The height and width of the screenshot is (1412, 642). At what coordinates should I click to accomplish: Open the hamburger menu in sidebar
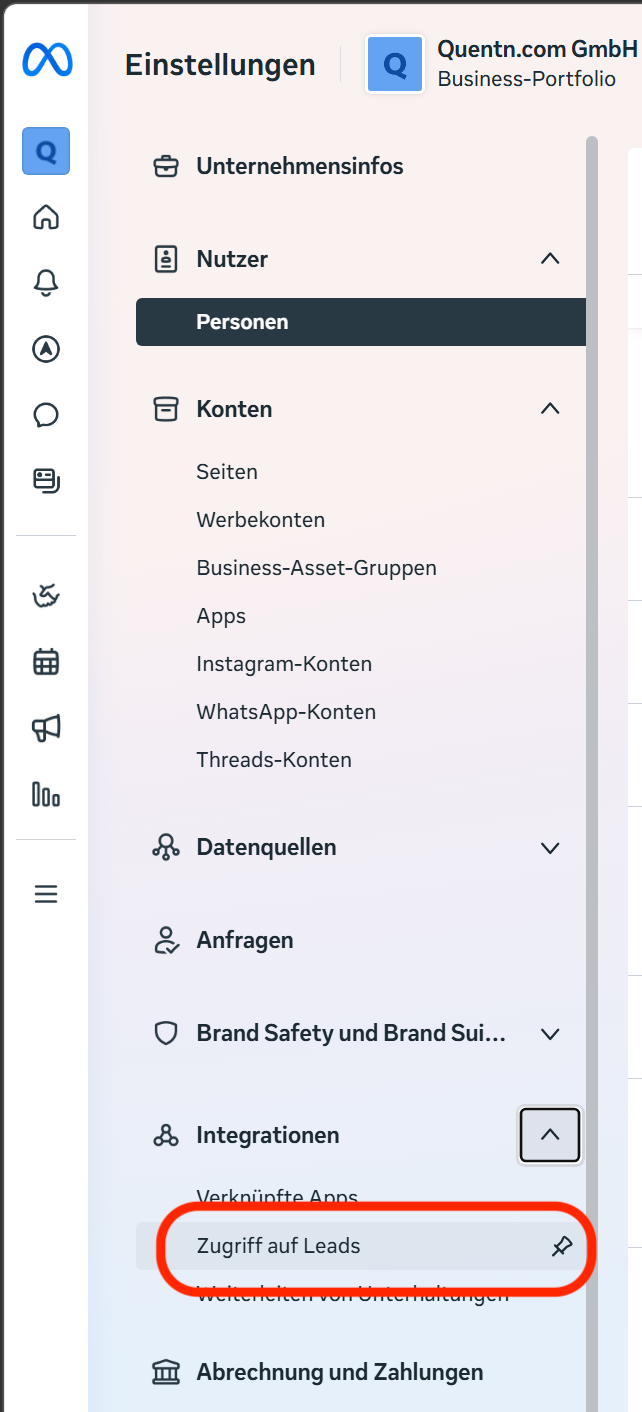tap(46, 894)
